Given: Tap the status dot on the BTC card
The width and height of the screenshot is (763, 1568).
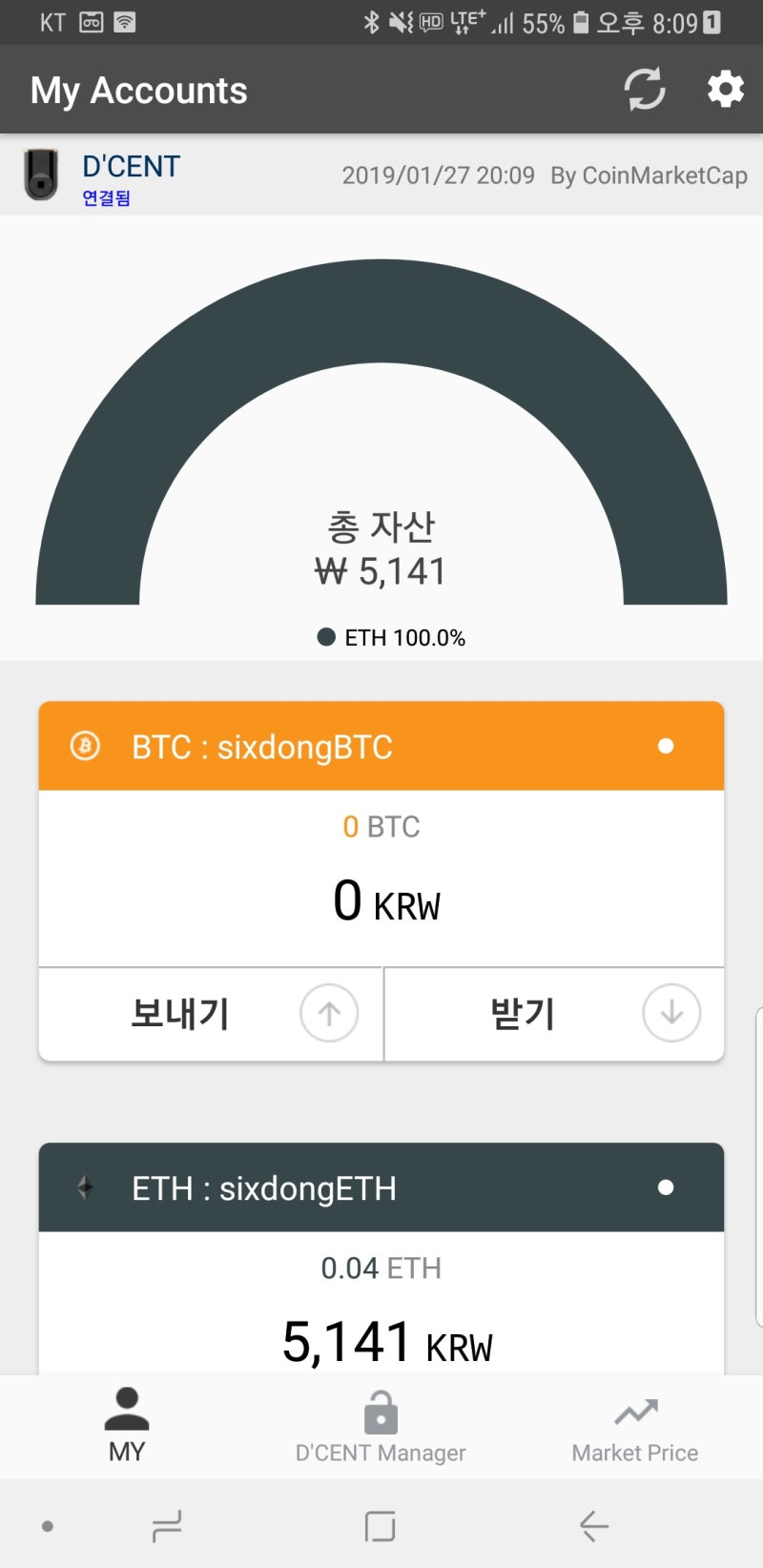Looking at the screenshot, I should tap(666, 746).
